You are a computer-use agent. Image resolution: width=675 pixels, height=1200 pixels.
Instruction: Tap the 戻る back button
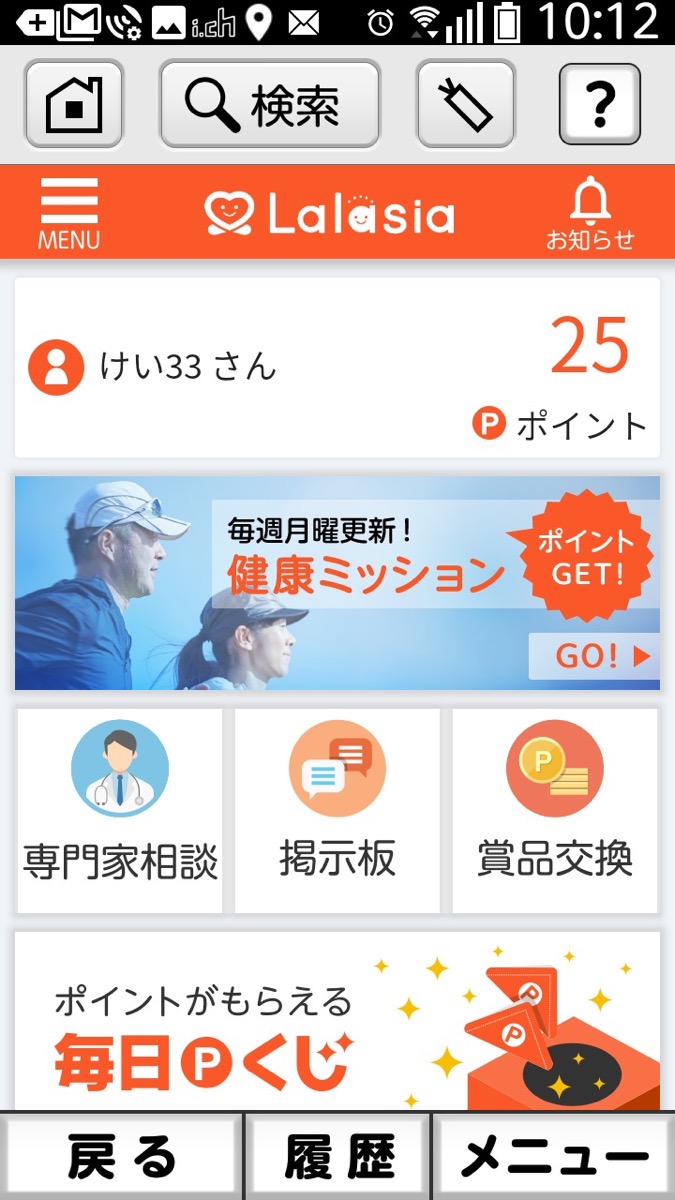click(x=121, y=1157)
